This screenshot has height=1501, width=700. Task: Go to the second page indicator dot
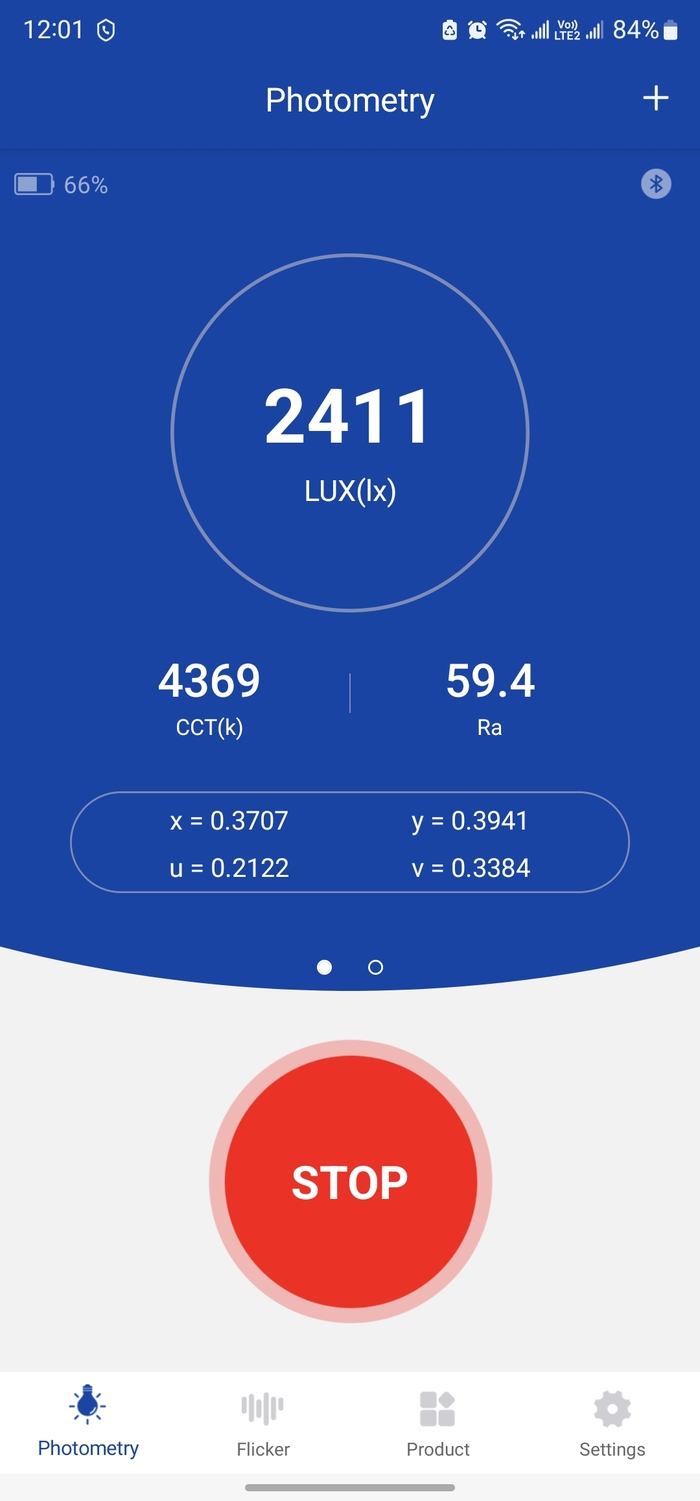(x=375, y=967)
